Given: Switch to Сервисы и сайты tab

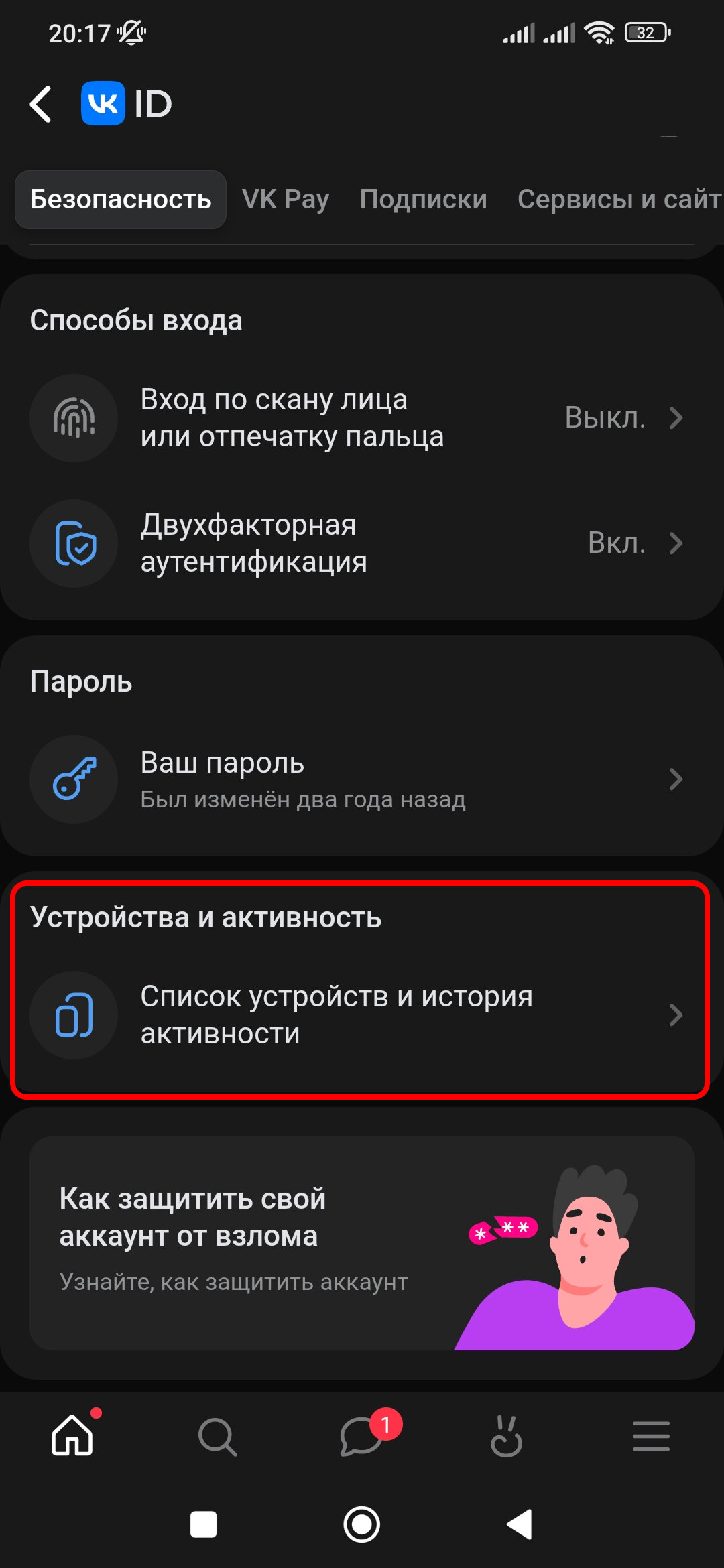Looking at the screenshot, I should (x=618, y=200).
